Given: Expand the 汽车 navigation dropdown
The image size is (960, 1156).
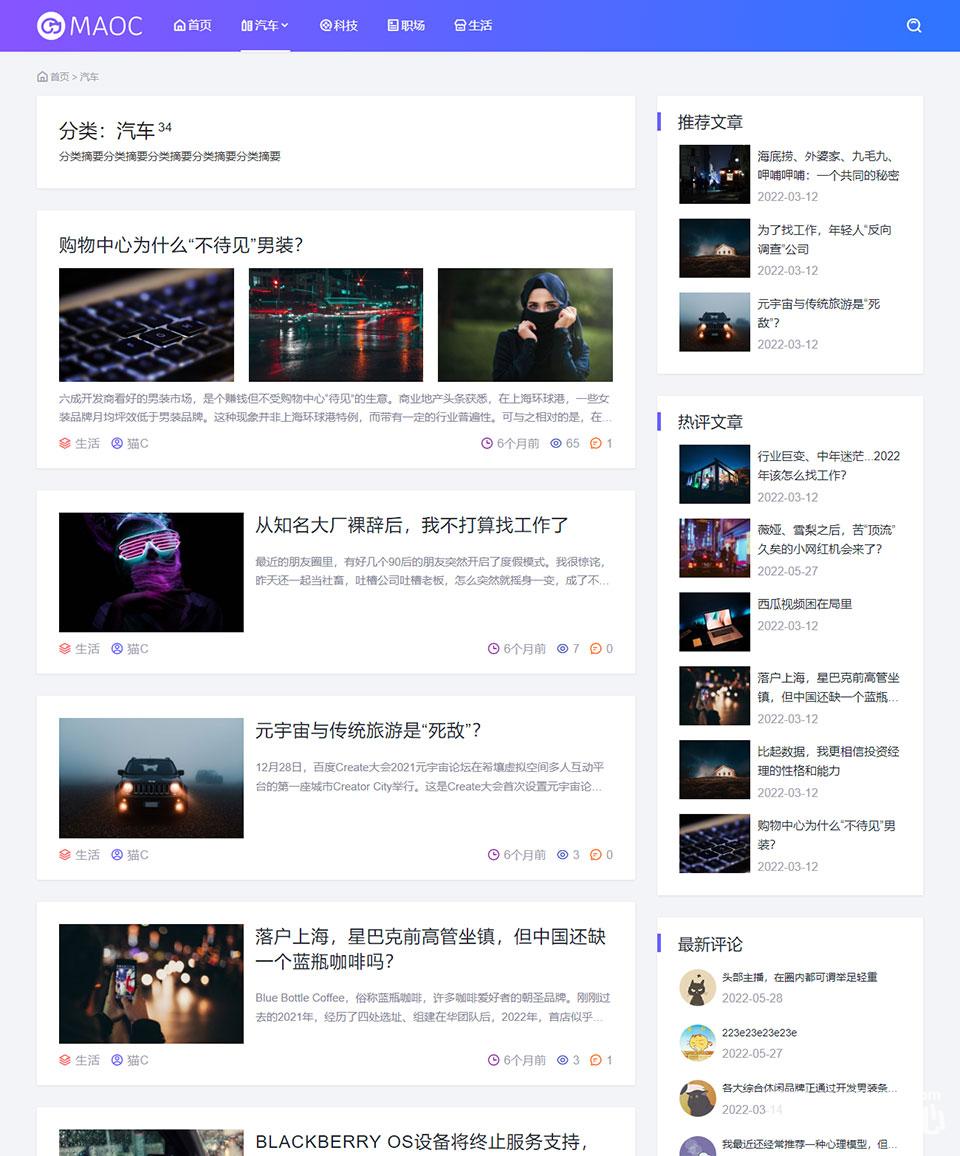Looking at the screenshot, I should (x=265, y=26).
